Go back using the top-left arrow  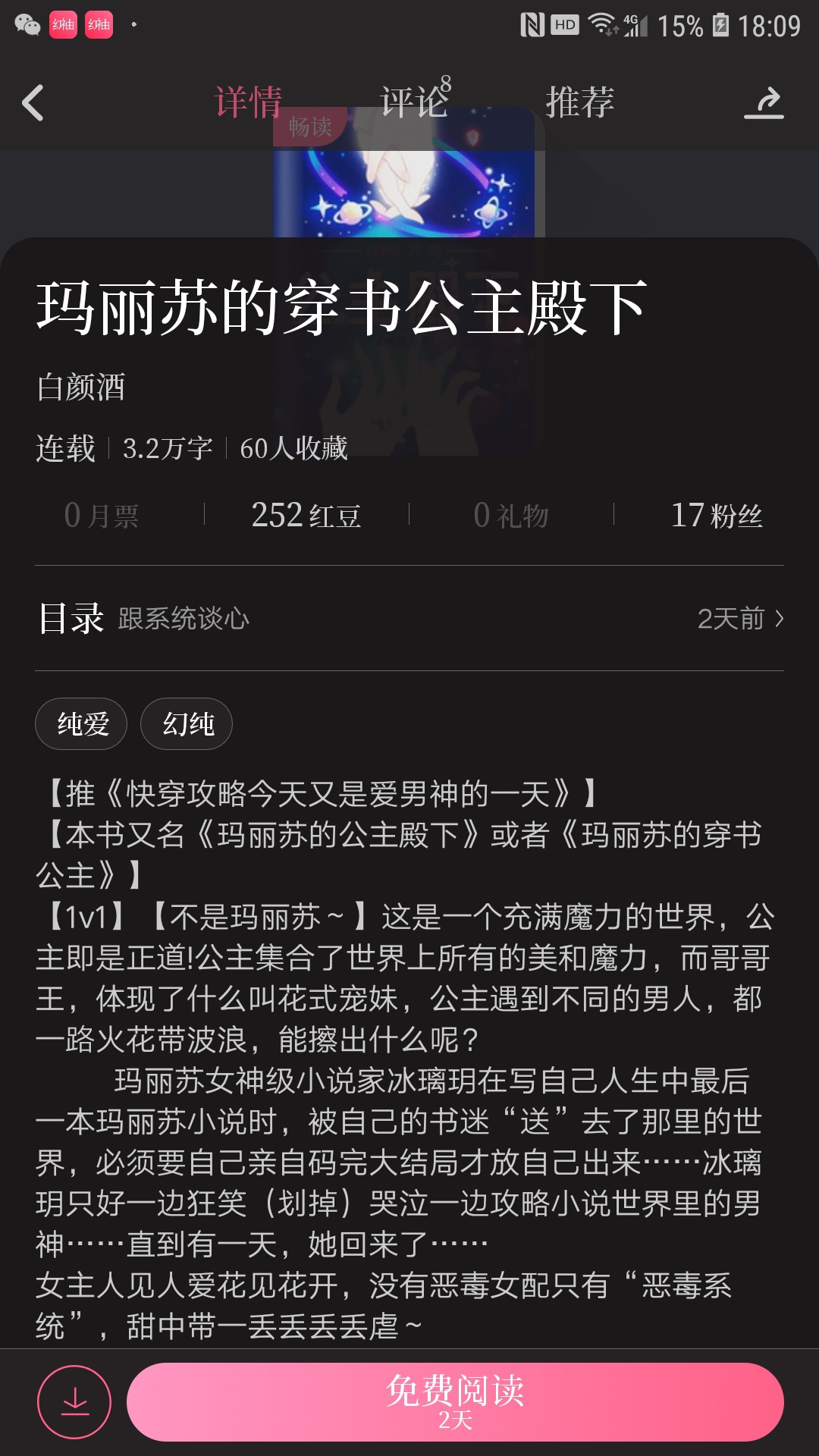coord(33,103)
